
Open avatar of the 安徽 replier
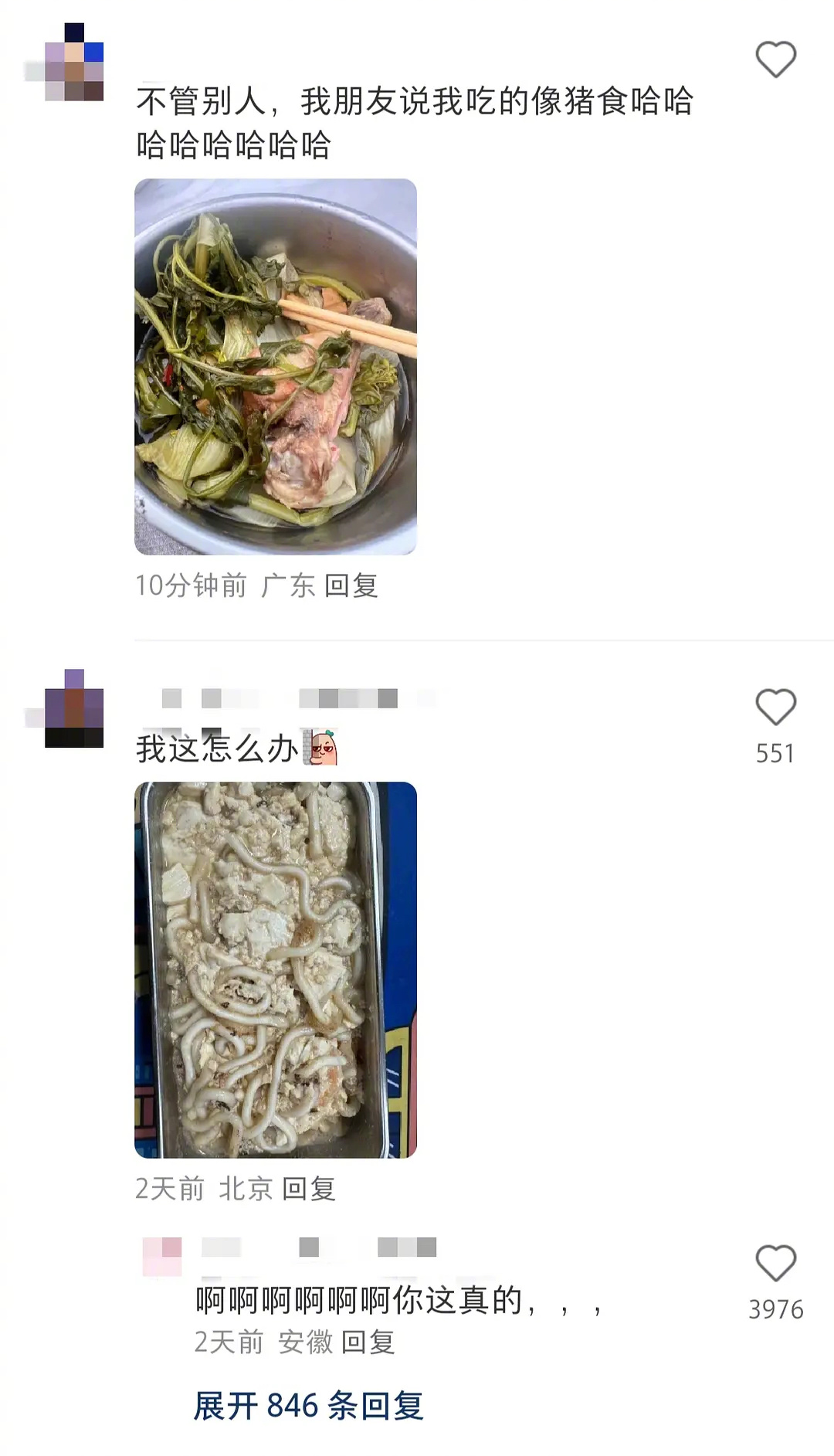pyautogui.click(x=163, y=1256)
